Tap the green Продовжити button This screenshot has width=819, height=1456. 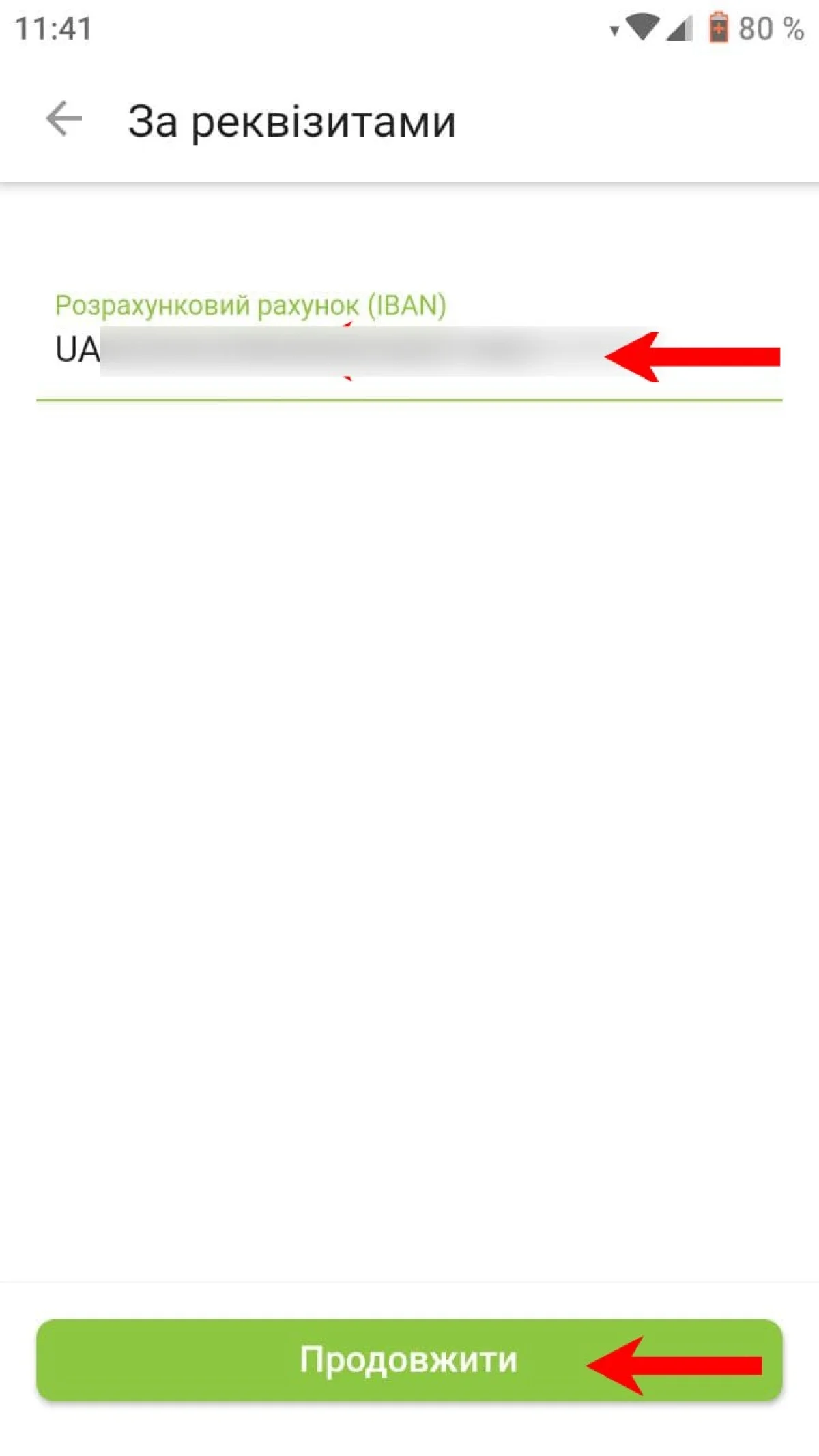[x=408, y=1360]
